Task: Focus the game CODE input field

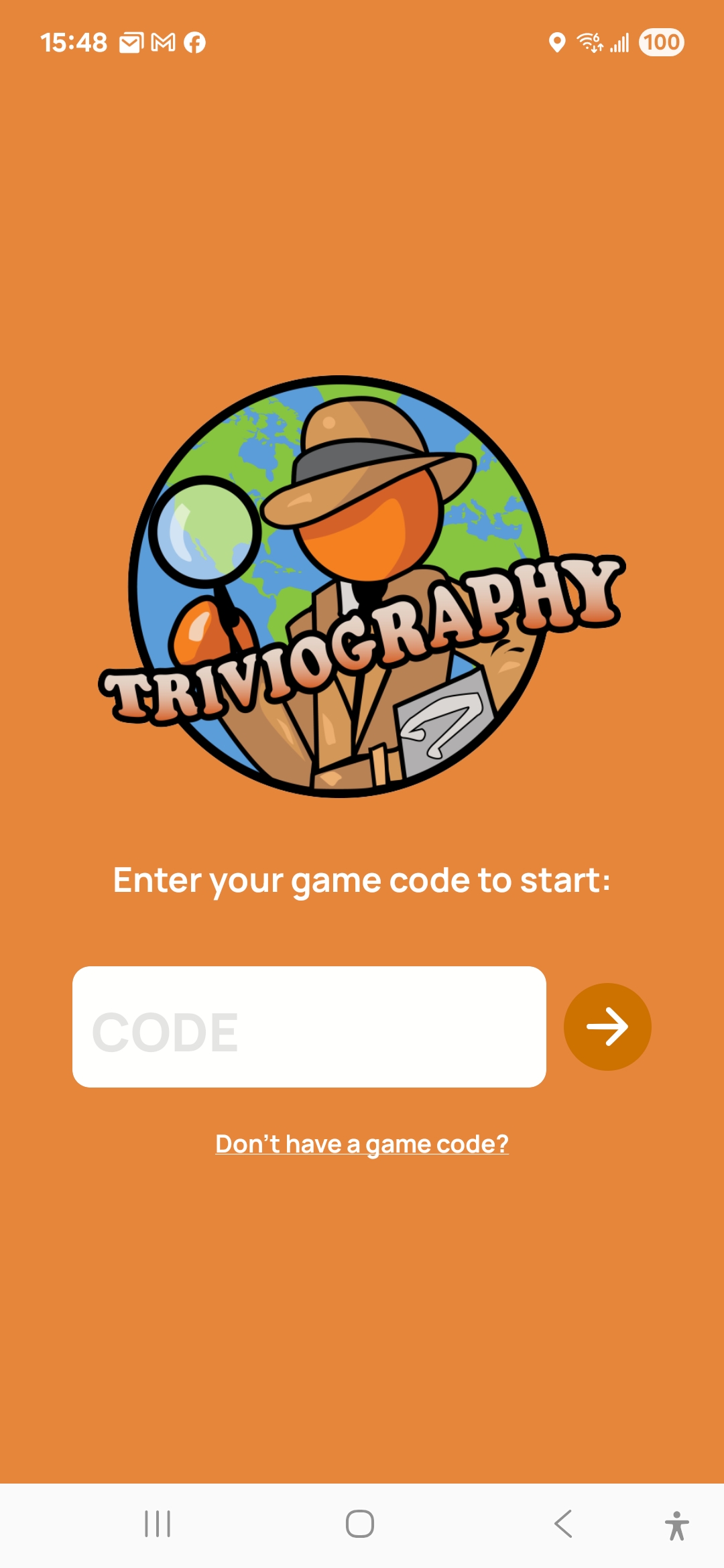Action: [x=308, y=1027]
